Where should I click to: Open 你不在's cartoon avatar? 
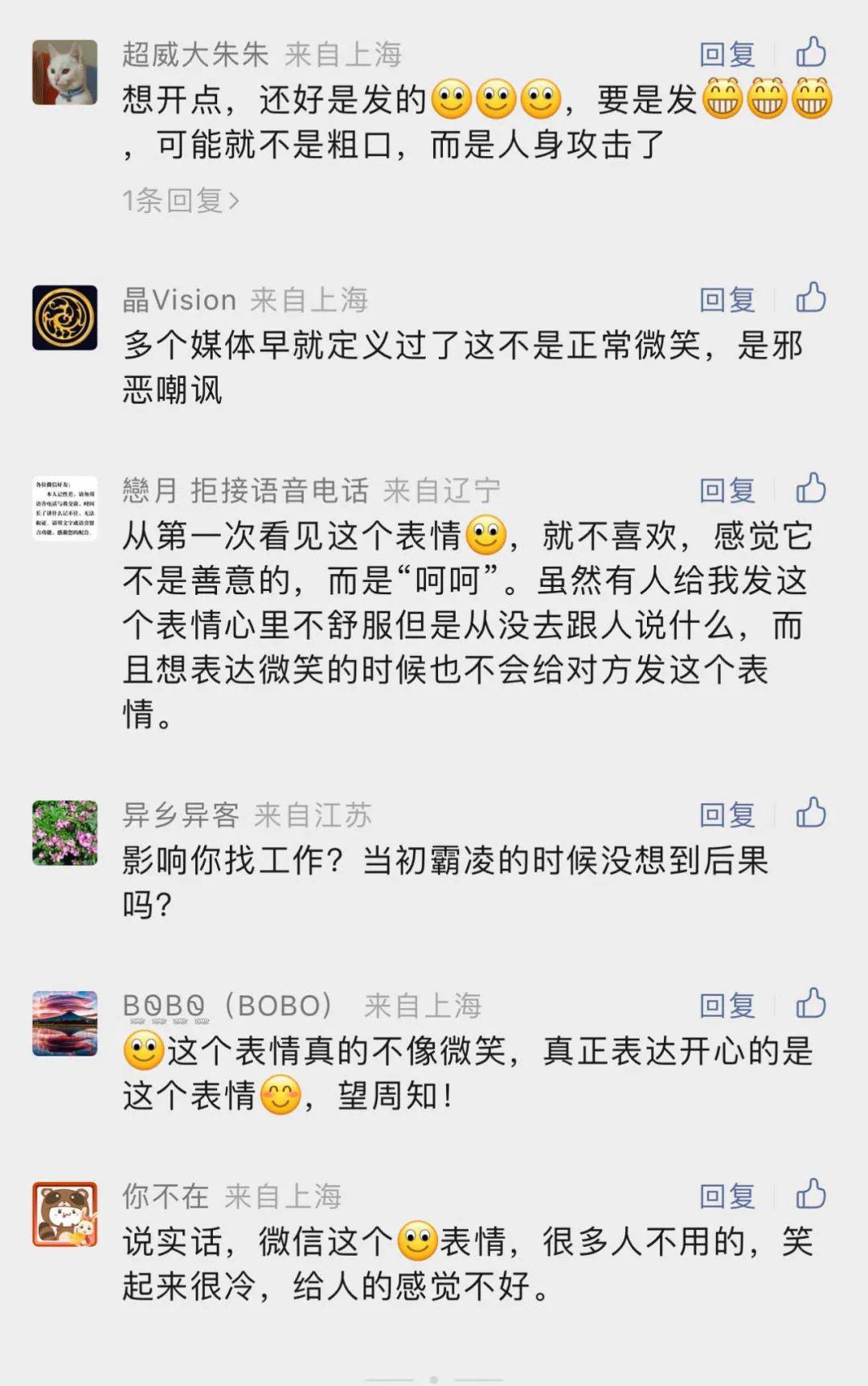pos(65,1214)
